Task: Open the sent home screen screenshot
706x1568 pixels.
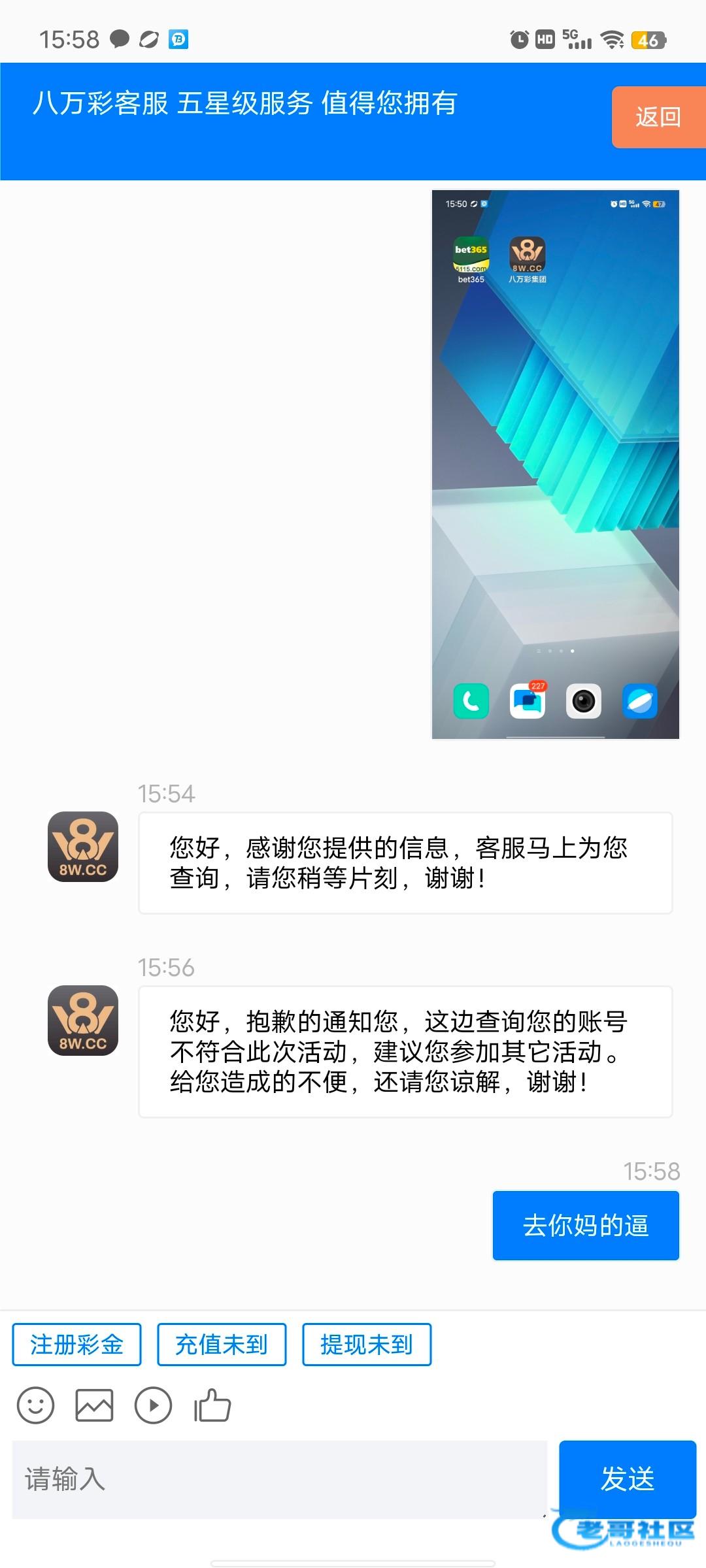Action: click(556, 464)
